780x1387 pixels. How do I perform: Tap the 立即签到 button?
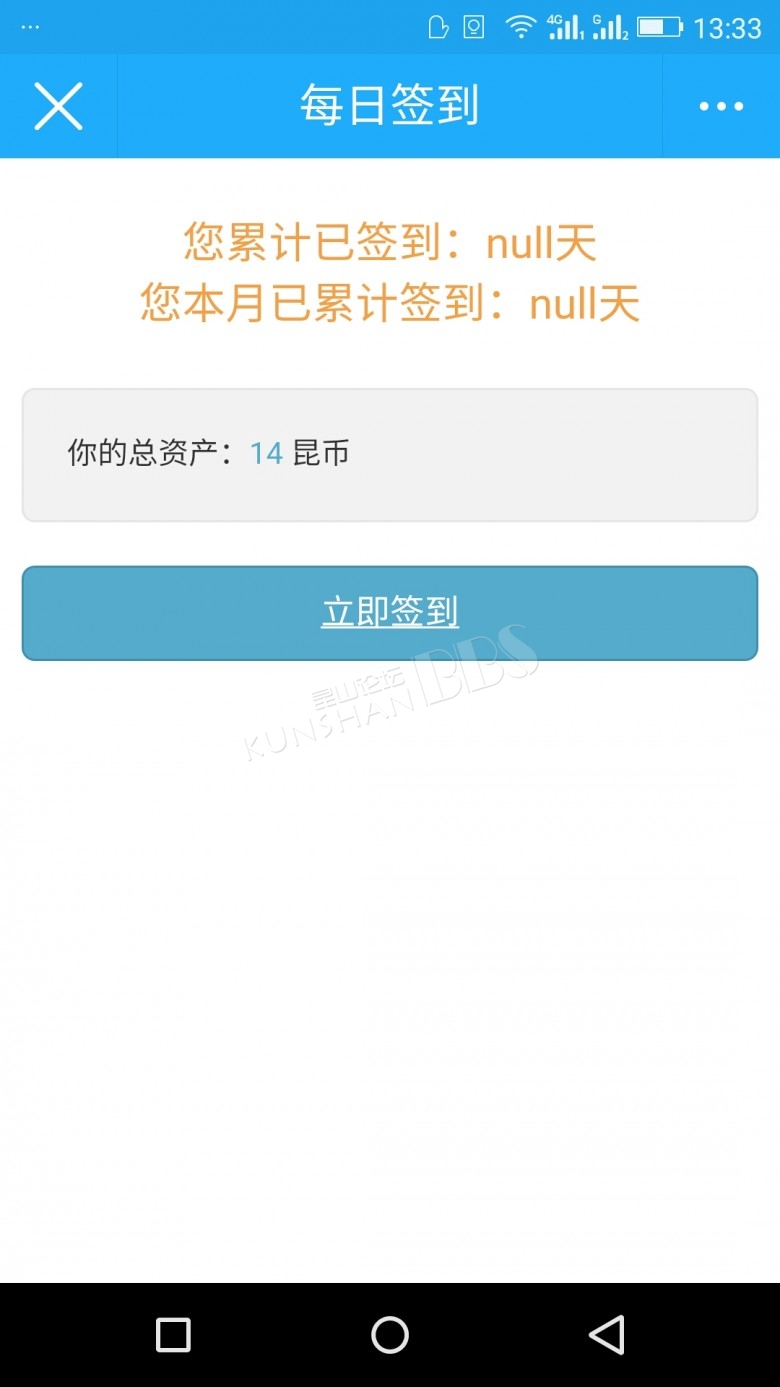[x=390, y=613]
